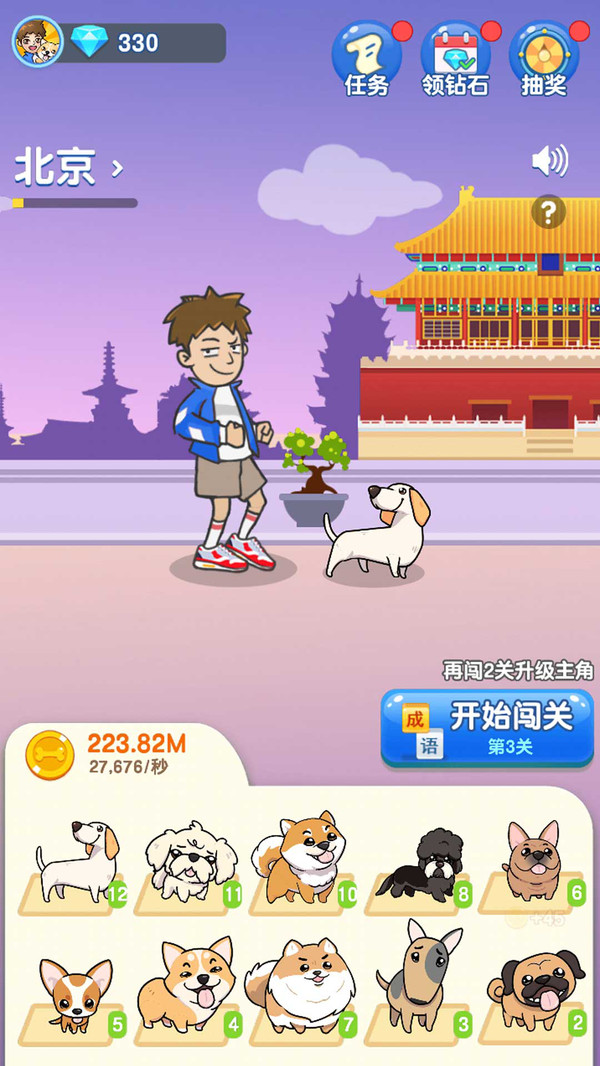This screenshot has height=1066, width=600.
Task: Open the player avatar profile
Action: (37, 42)
